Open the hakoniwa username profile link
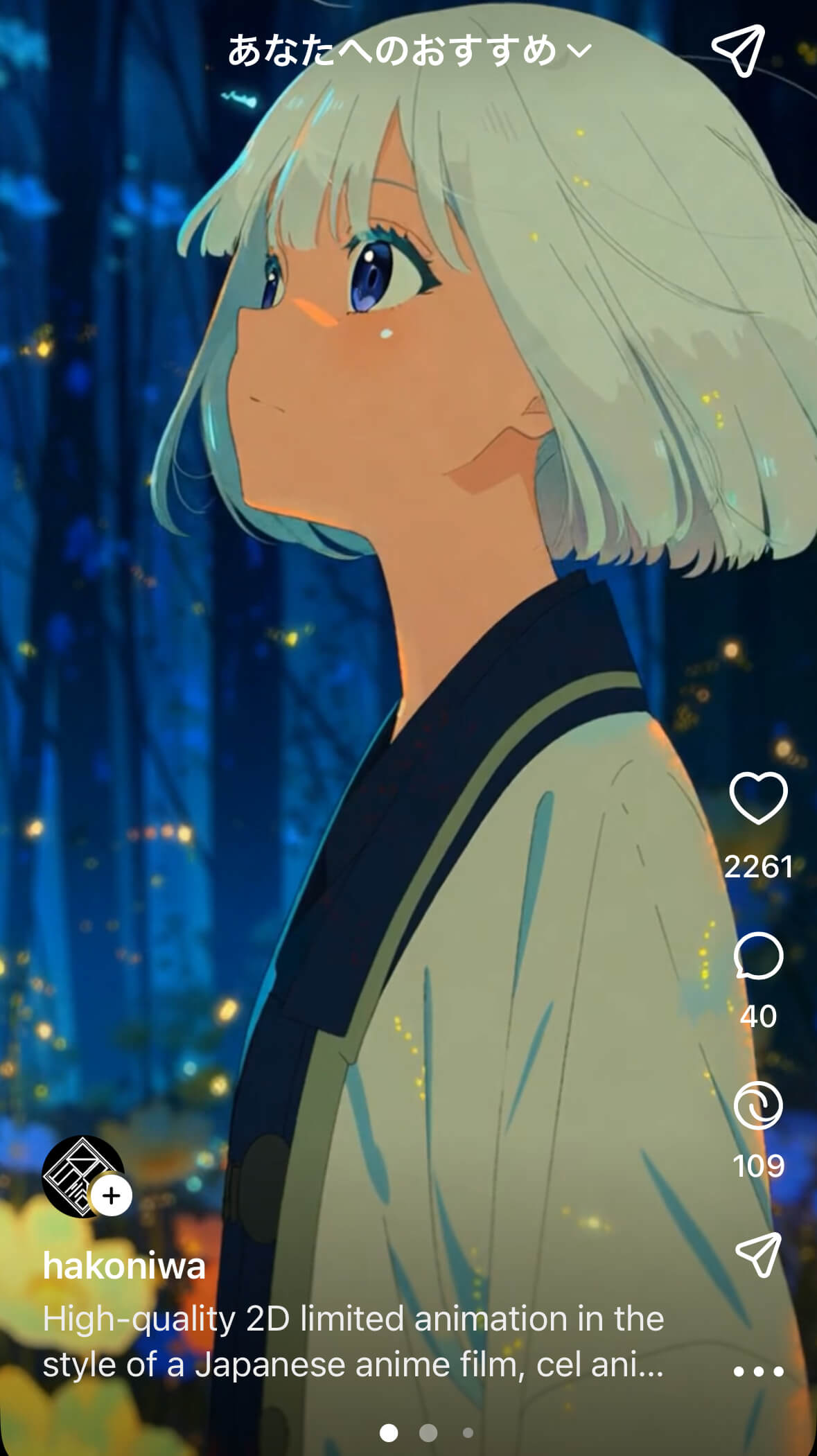 tap(125, 1266)
